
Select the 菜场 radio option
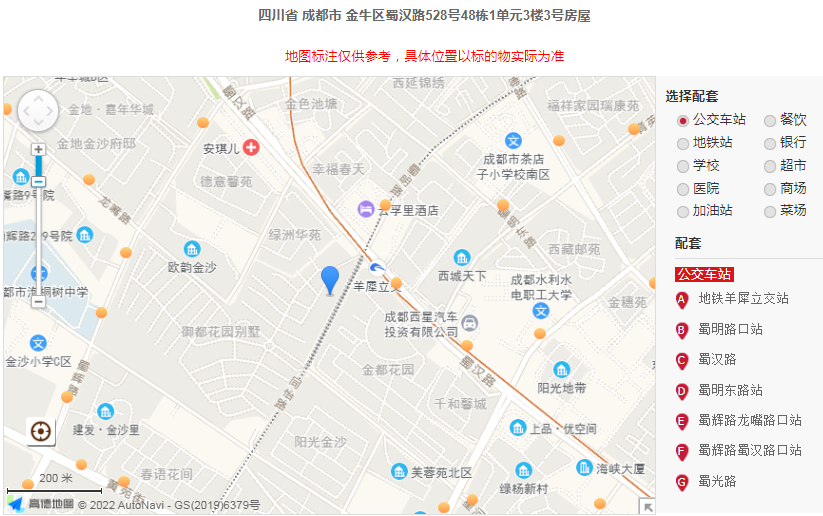point(770,212)
